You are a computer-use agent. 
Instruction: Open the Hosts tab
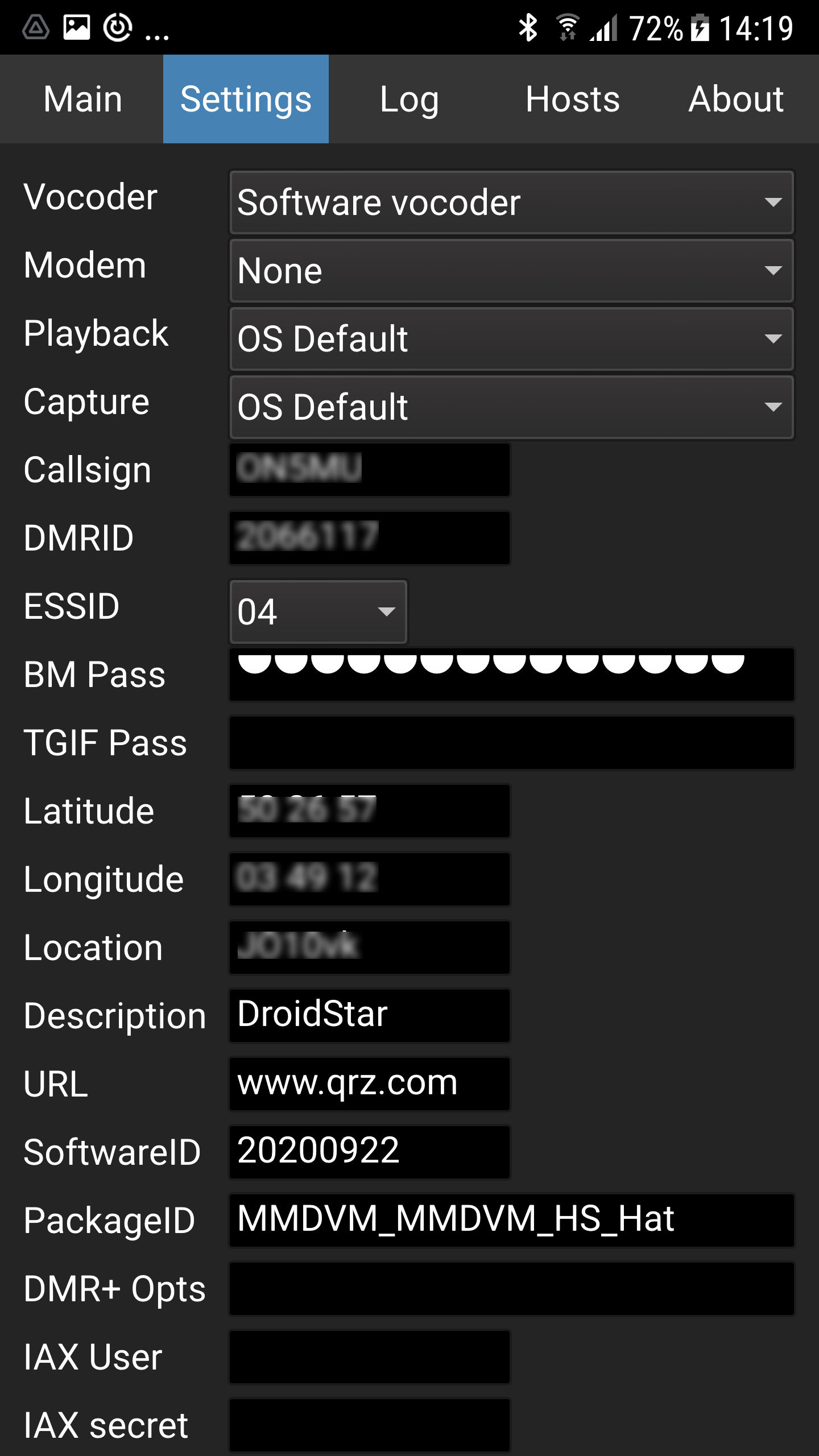click(572, 99)
